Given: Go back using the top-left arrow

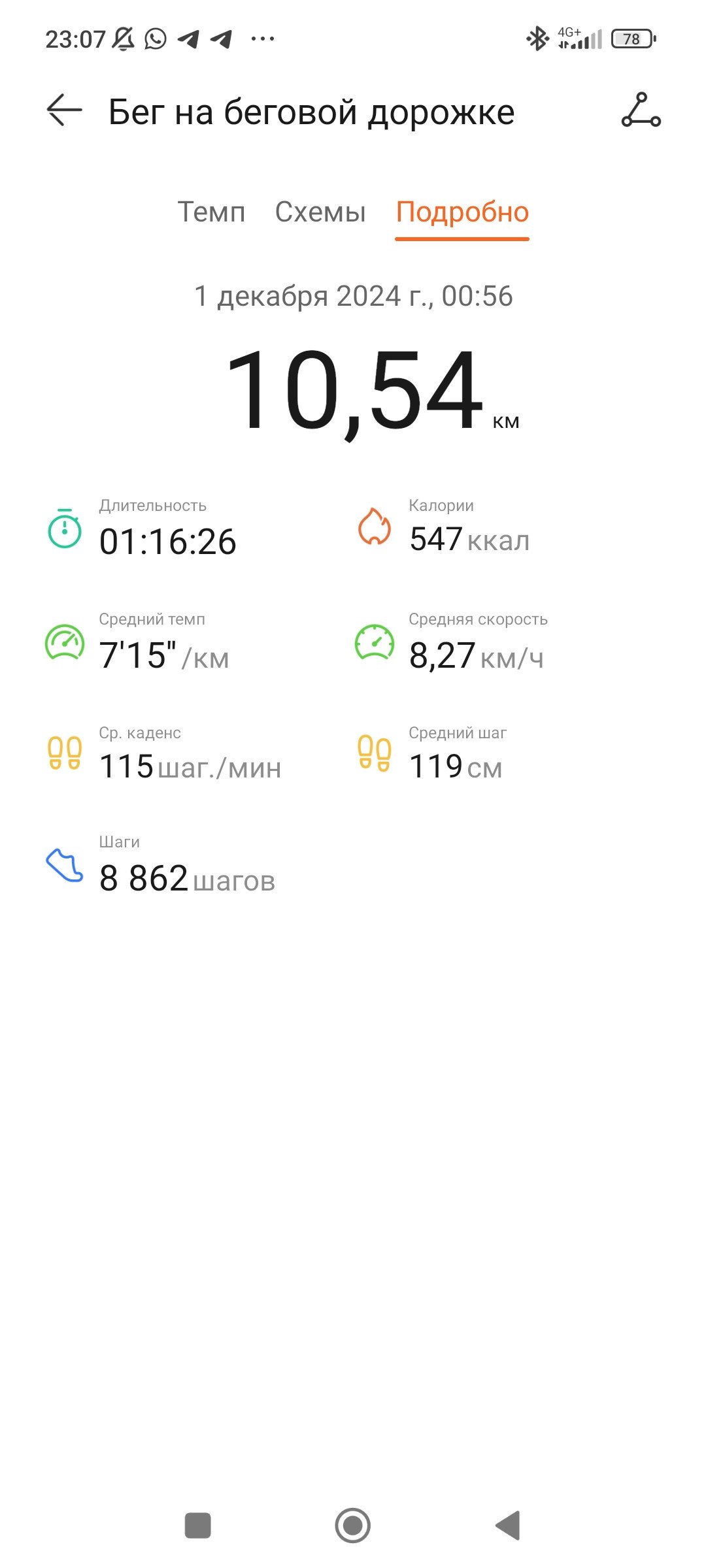Looking at the screenshot, I should [x=64, y=110].
